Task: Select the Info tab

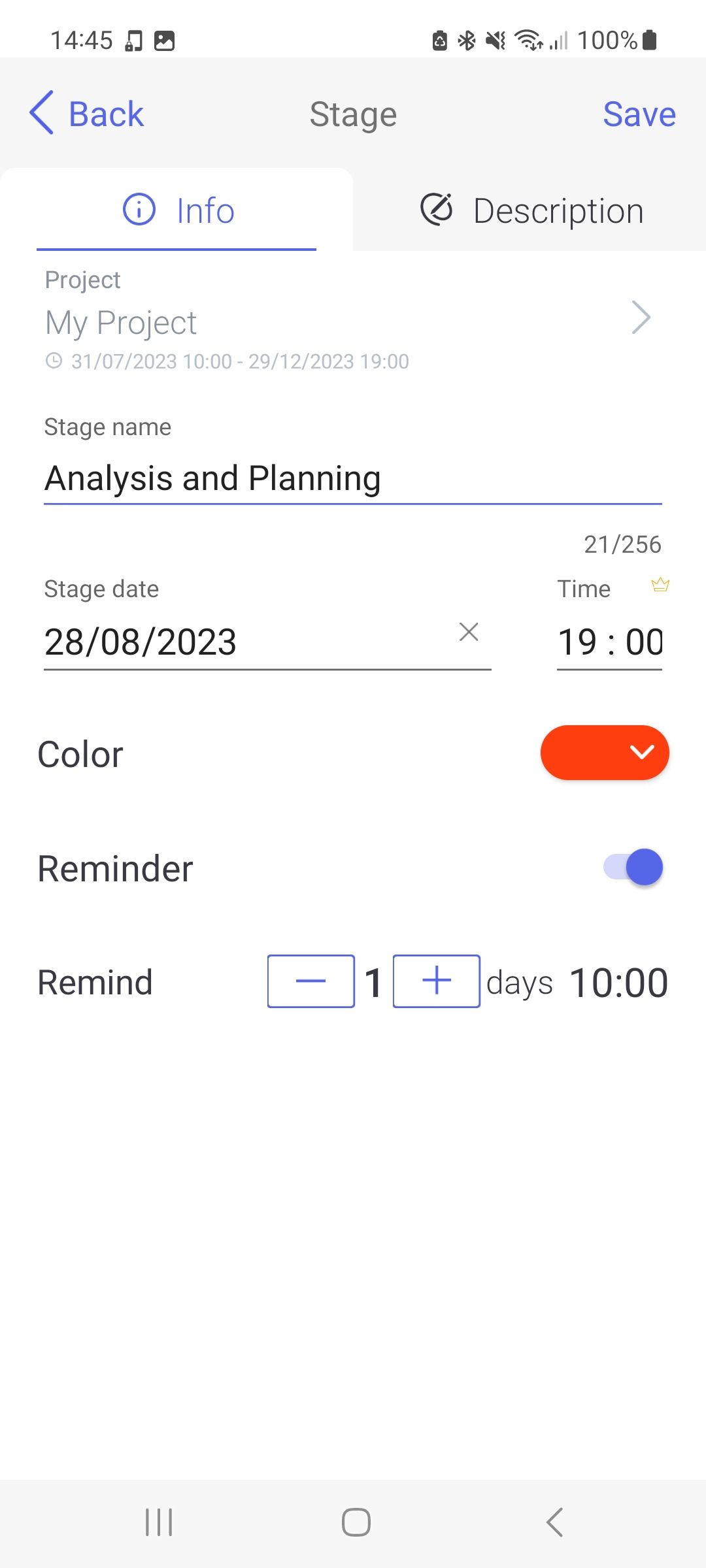Action: point(178,210)
